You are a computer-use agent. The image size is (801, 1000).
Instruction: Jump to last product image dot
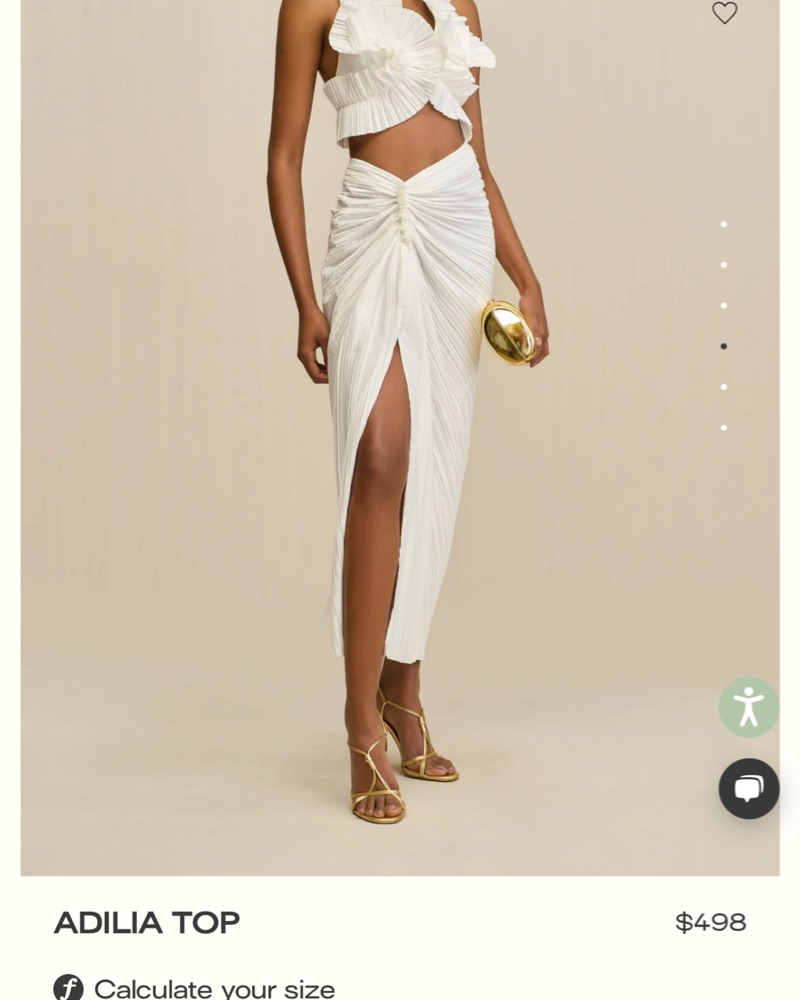point(724,428)
